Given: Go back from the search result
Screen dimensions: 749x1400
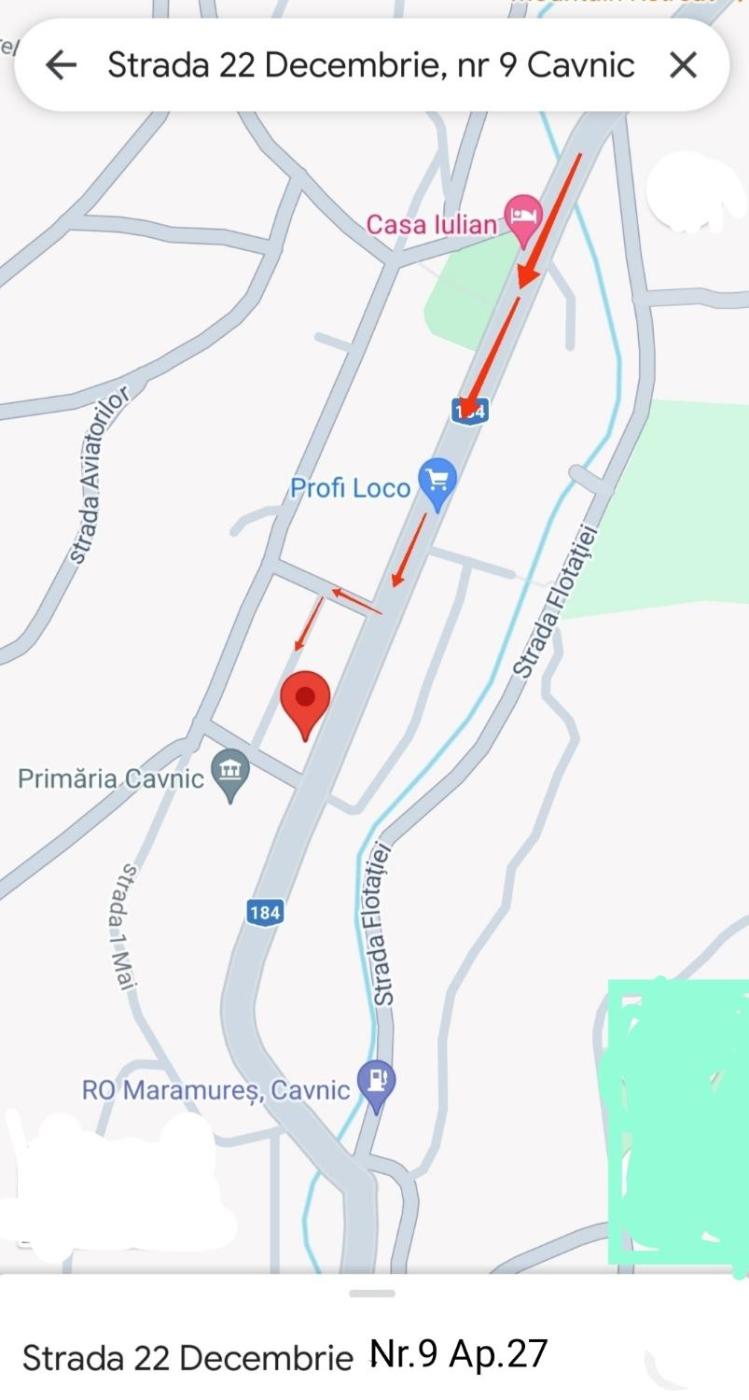Looking at the screenshot, I should (61, 66).
